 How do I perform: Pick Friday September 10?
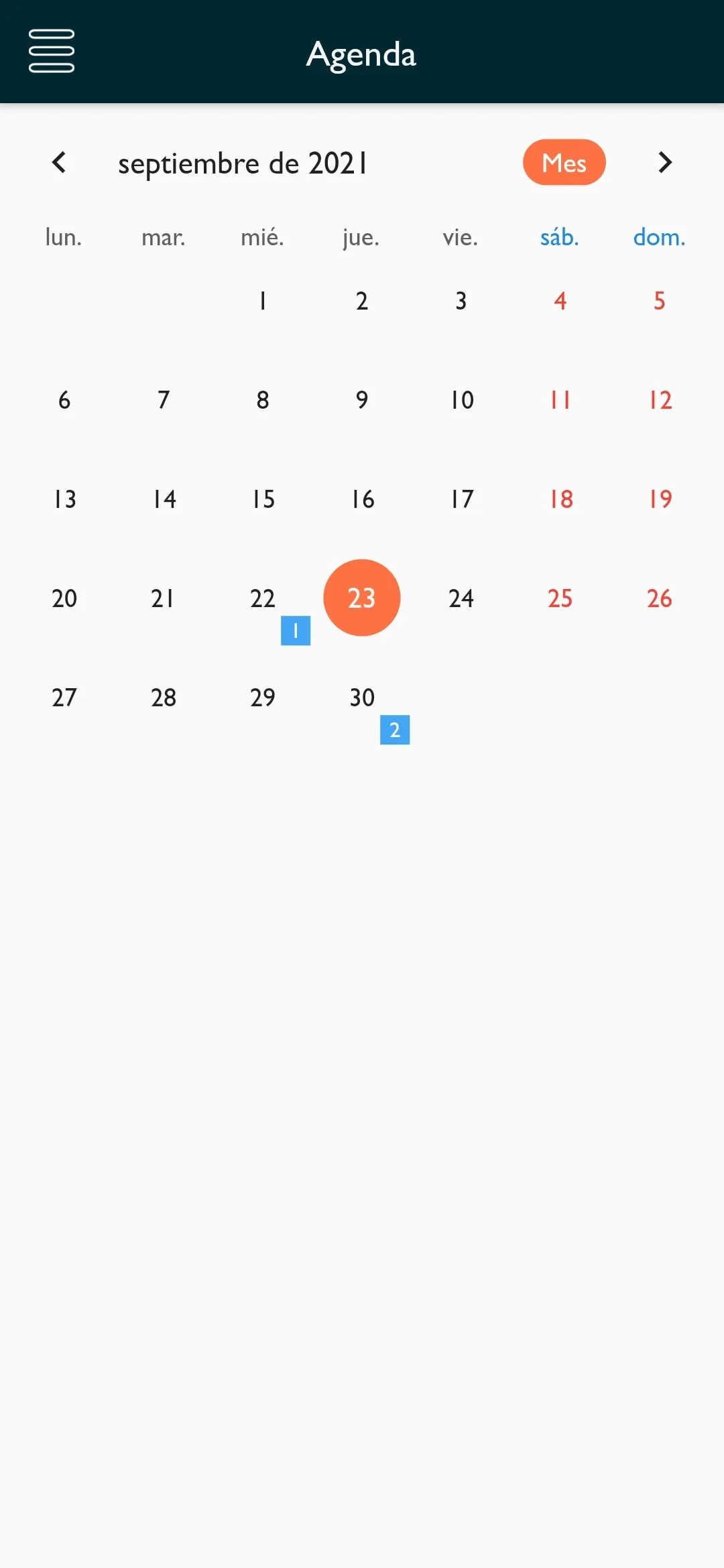(x=461, y=400)
